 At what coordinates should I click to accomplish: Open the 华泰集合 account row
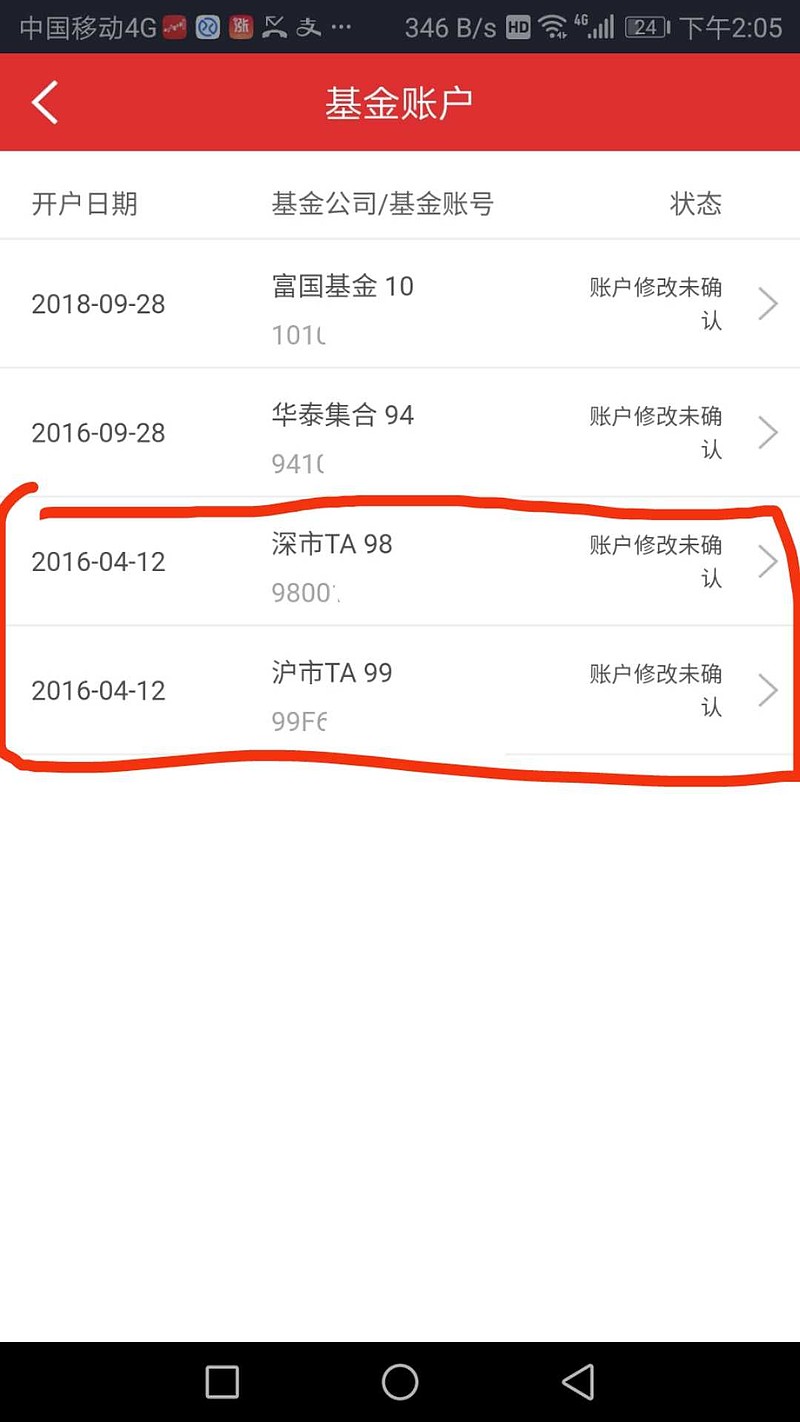point(400,433)
